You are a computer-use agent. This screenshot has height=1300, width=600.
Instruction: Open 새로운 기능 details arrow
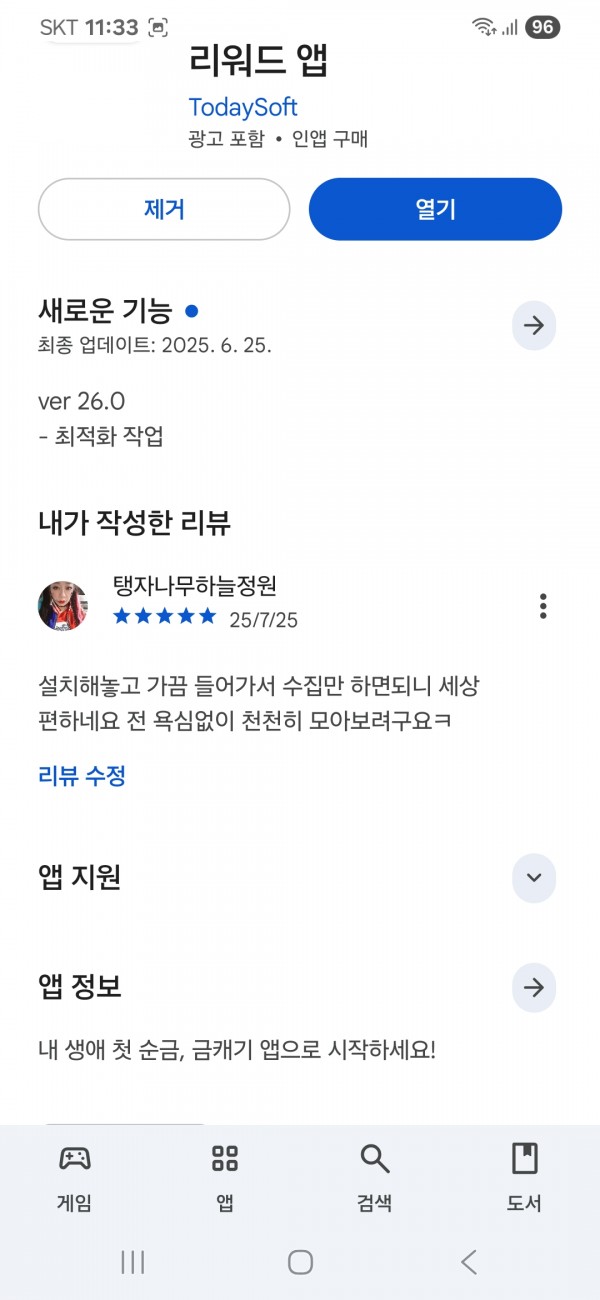[x=534, y=325]
